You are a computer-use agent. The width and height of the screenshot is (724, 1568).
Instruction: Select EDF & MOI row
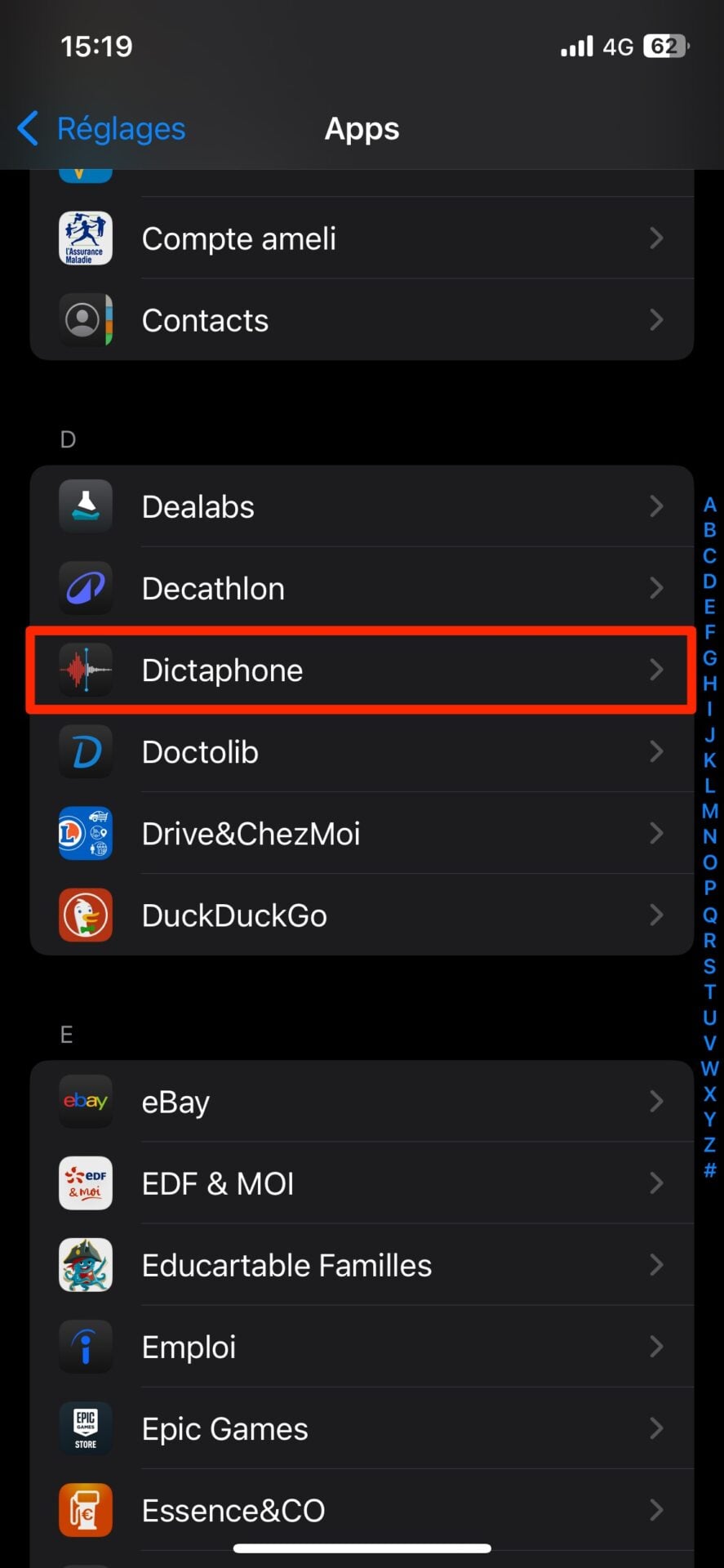361,1183
